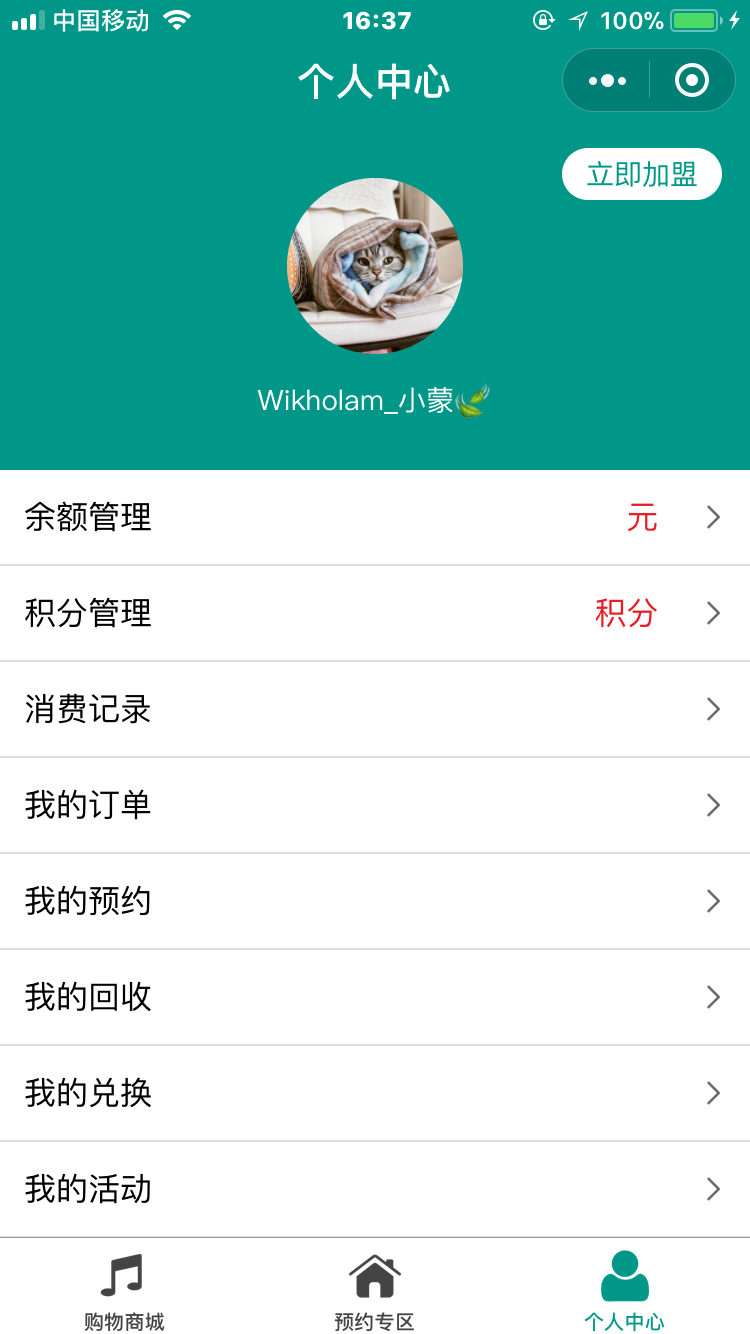Image resolution: width=750 pixels, height=1334 pixels.
Task: Open the mini program more options menu
Action: coord(607,81)
